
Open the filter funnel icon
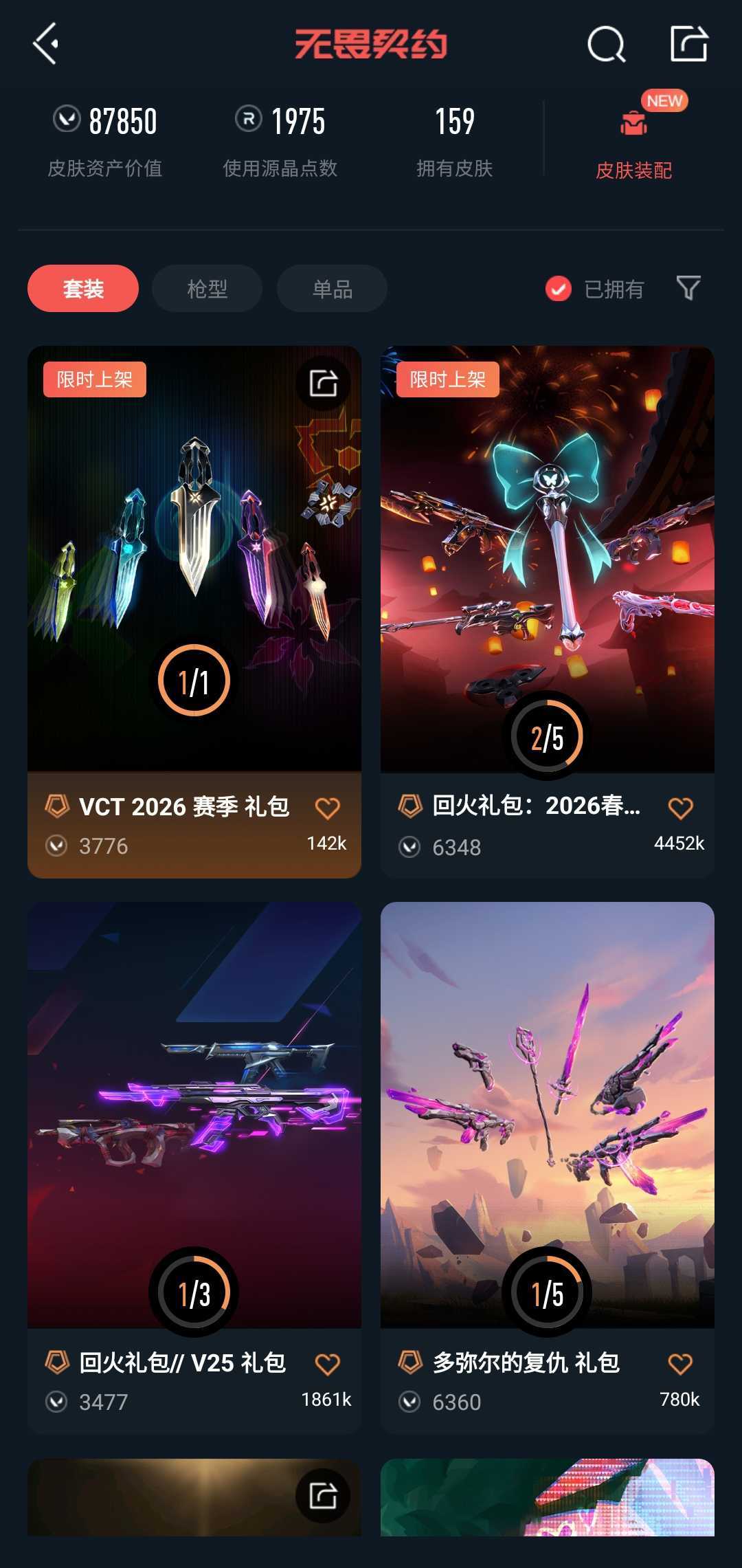(688, 288)
